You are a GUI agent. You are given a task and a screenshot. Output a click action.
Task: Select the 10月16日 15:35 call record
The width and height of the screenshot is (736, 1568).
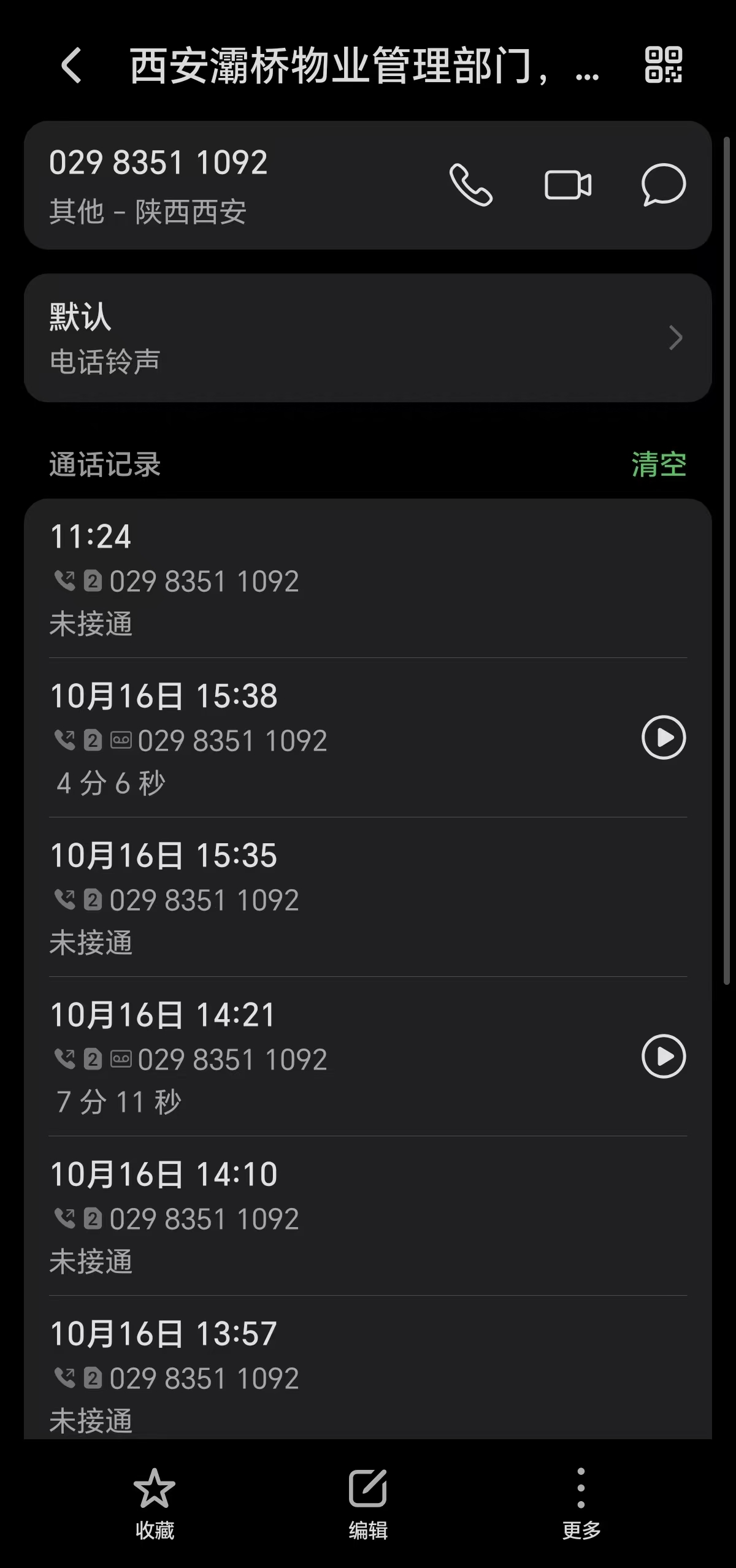(307, 898)
